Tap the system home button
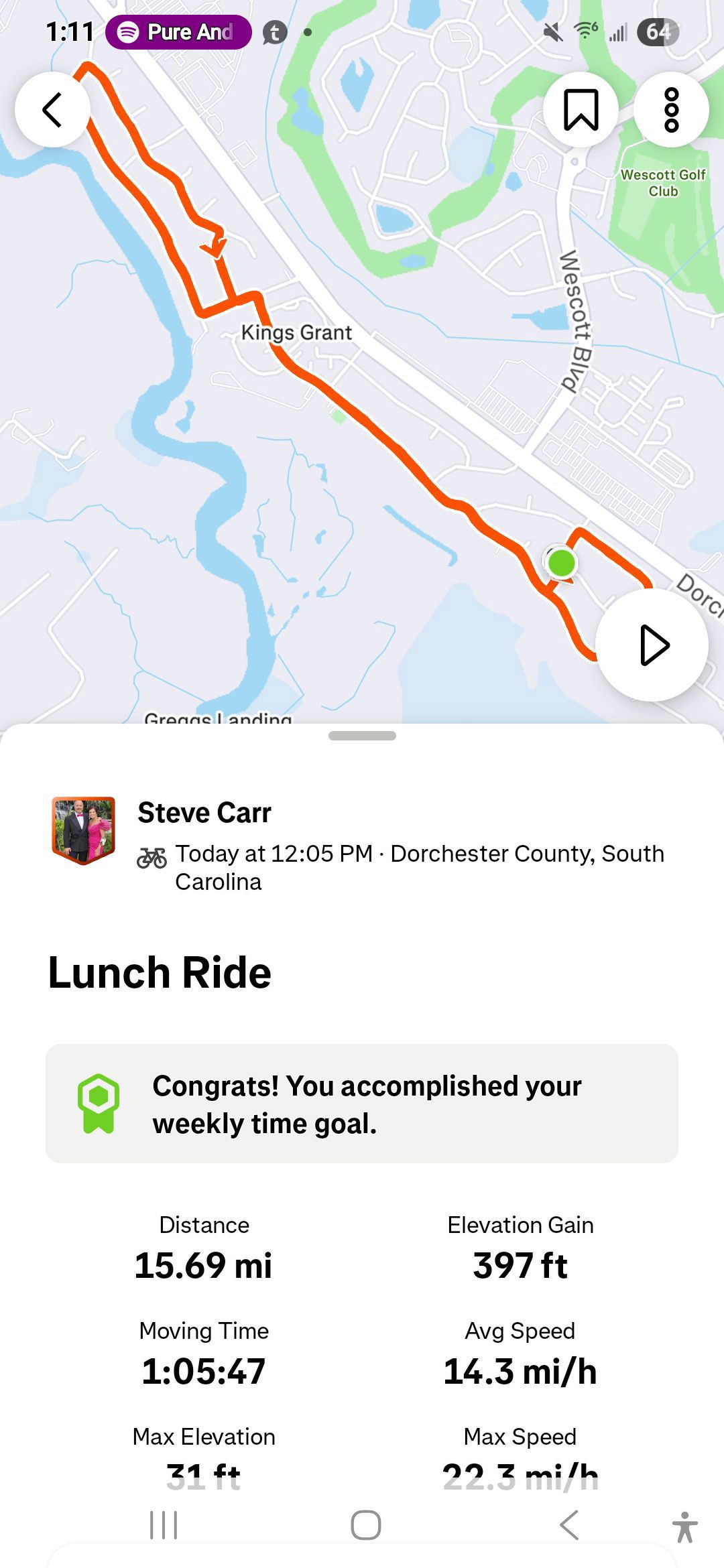The image size is (724, 1568). pos(365,1525)
